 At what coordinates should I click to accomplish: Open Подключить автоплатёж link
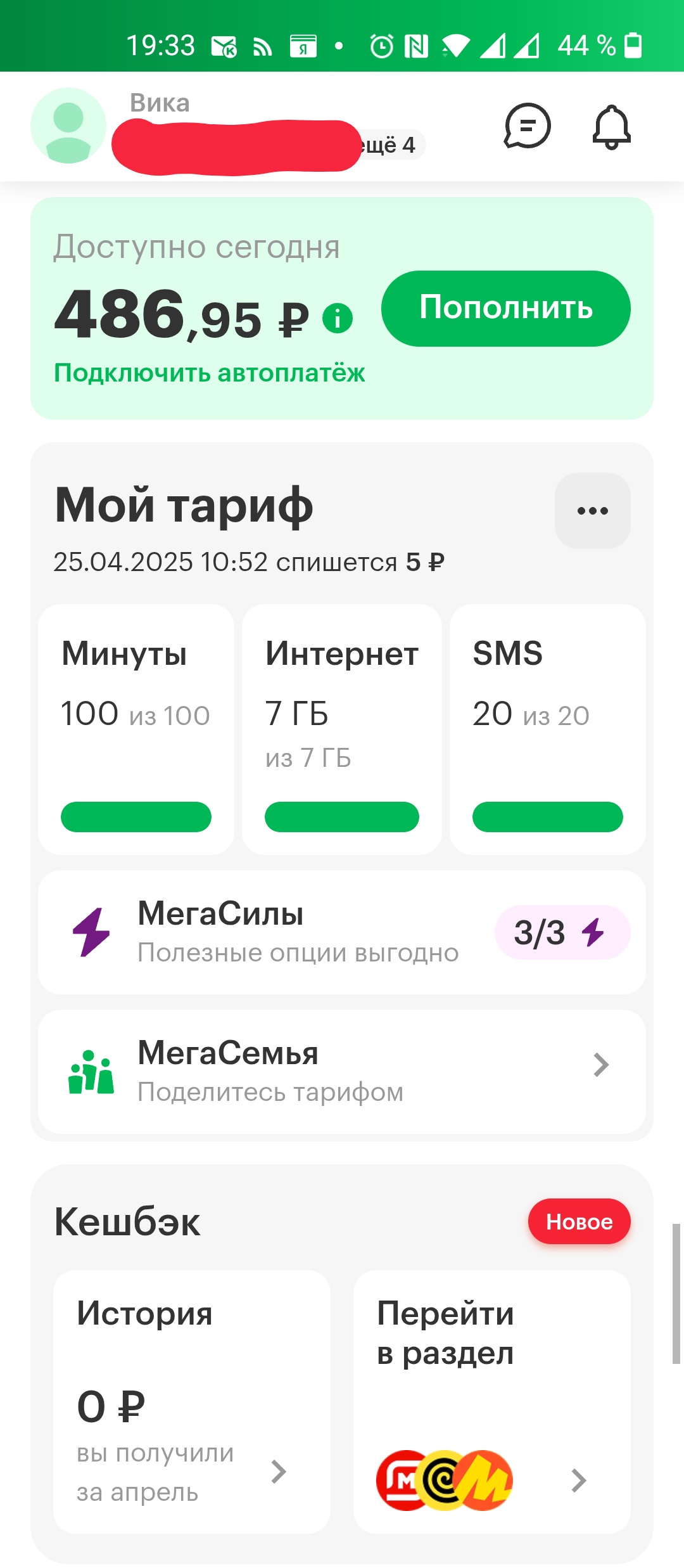pyautogui.click(x=210, y=373)
